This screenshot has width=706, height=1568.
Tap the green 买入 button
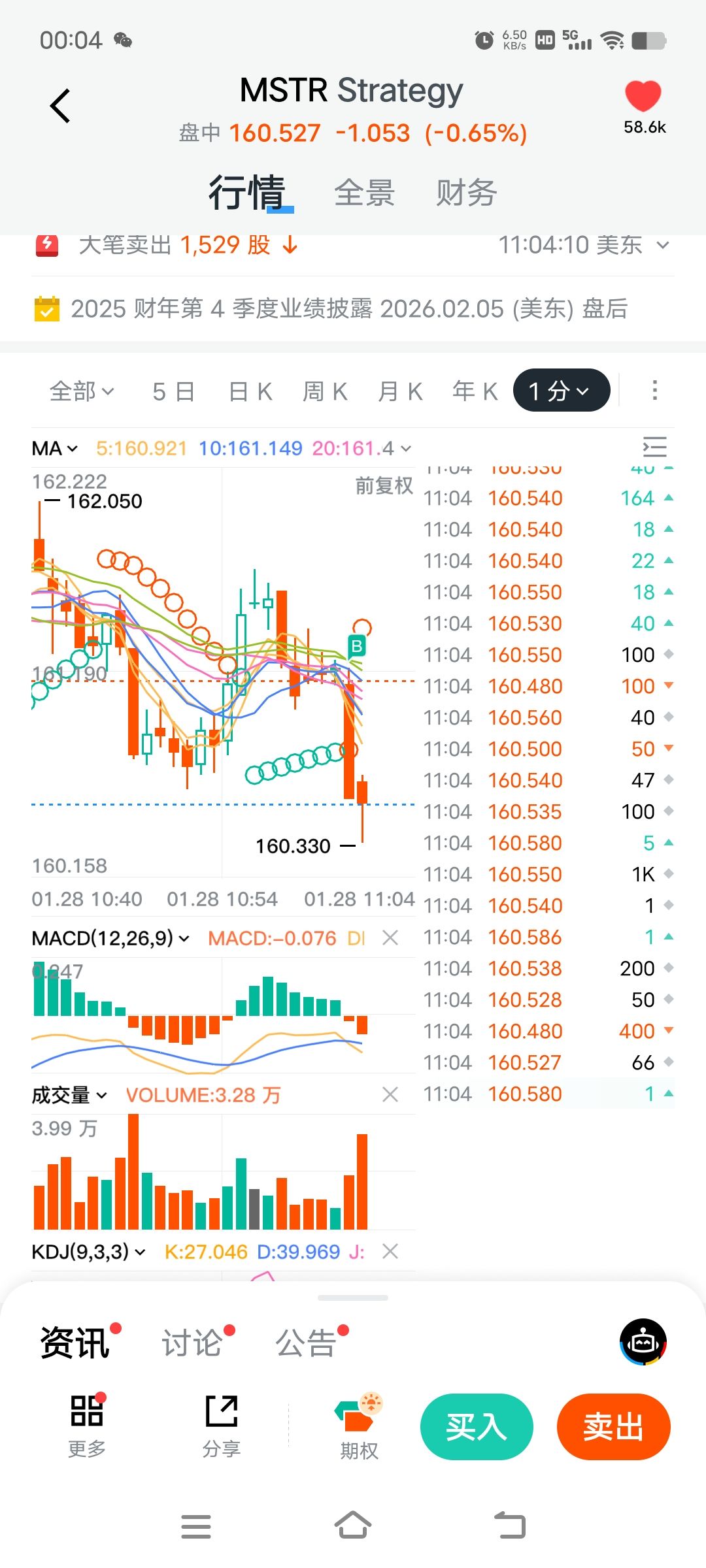(x=477, y=1426)
